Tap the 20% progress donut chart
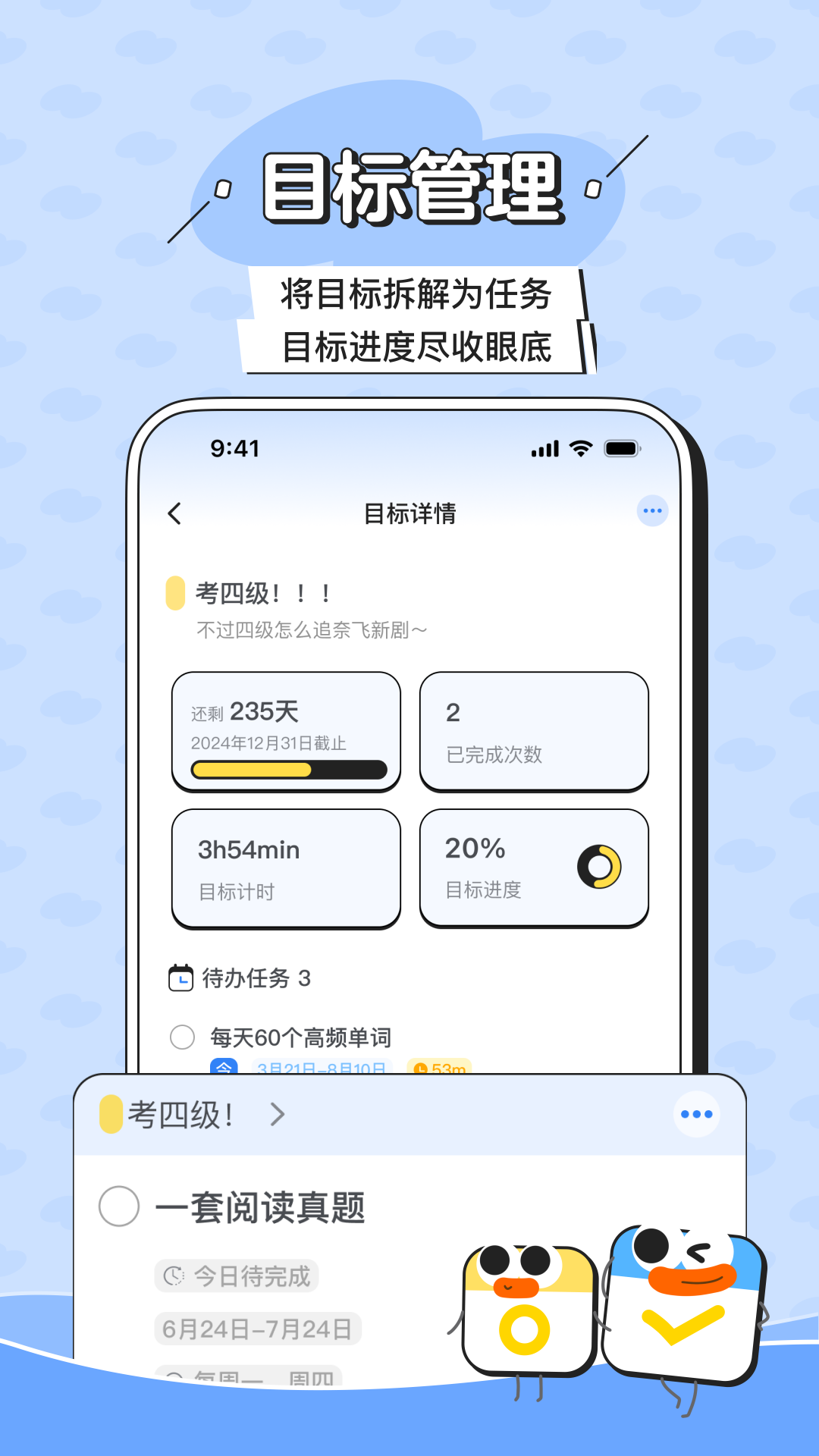819x1456 pixels. pos(598,865)
